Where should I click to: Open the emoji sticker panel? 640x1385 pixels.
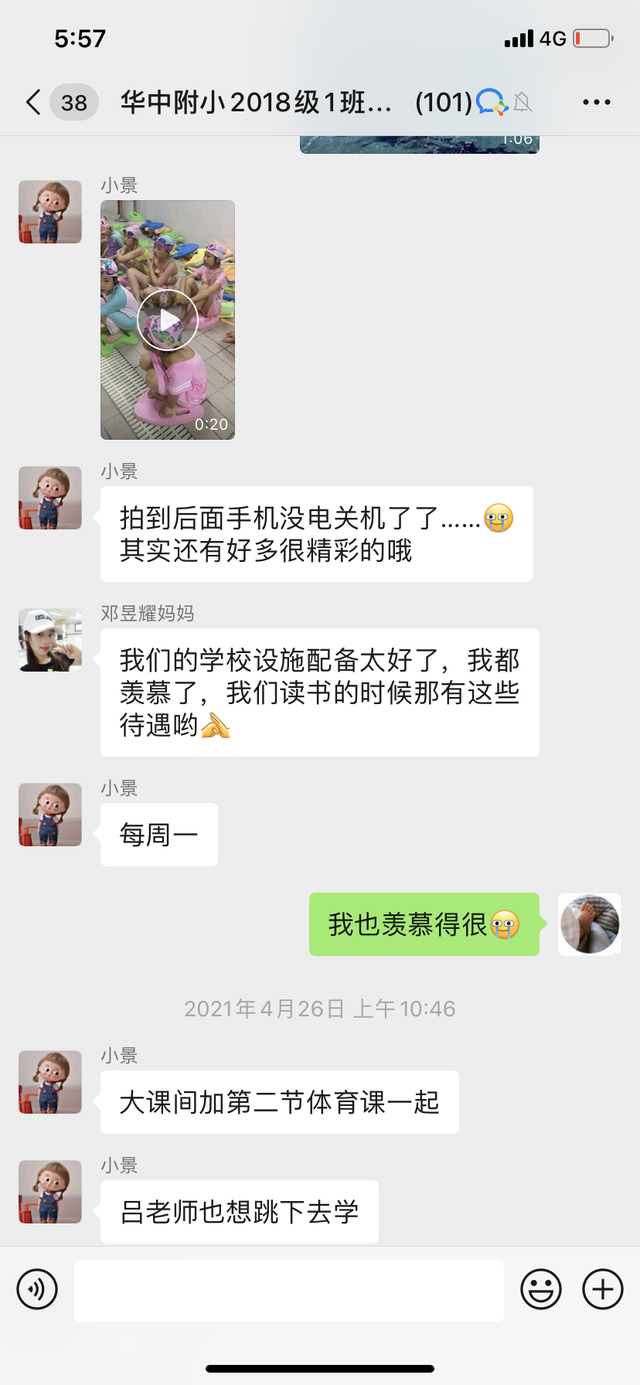coord(541,1290)
